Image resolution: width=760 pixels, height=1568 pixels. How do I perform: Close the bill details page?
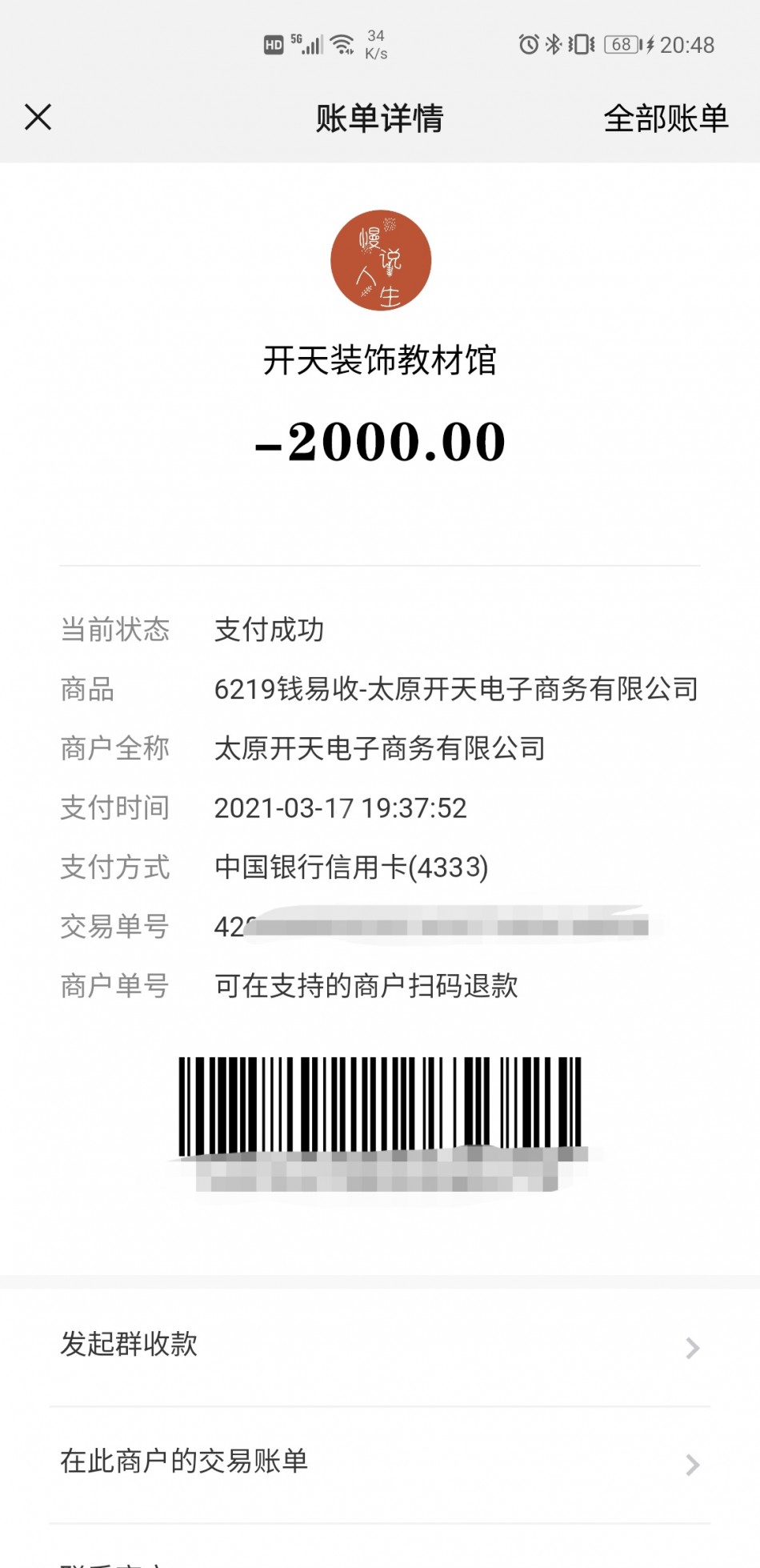[38, 118]
